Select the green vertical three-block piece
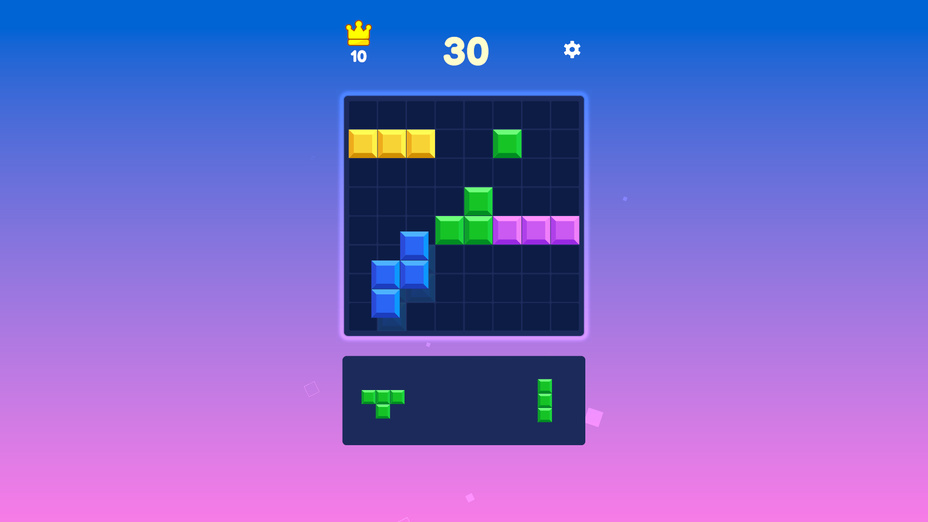 545,400
